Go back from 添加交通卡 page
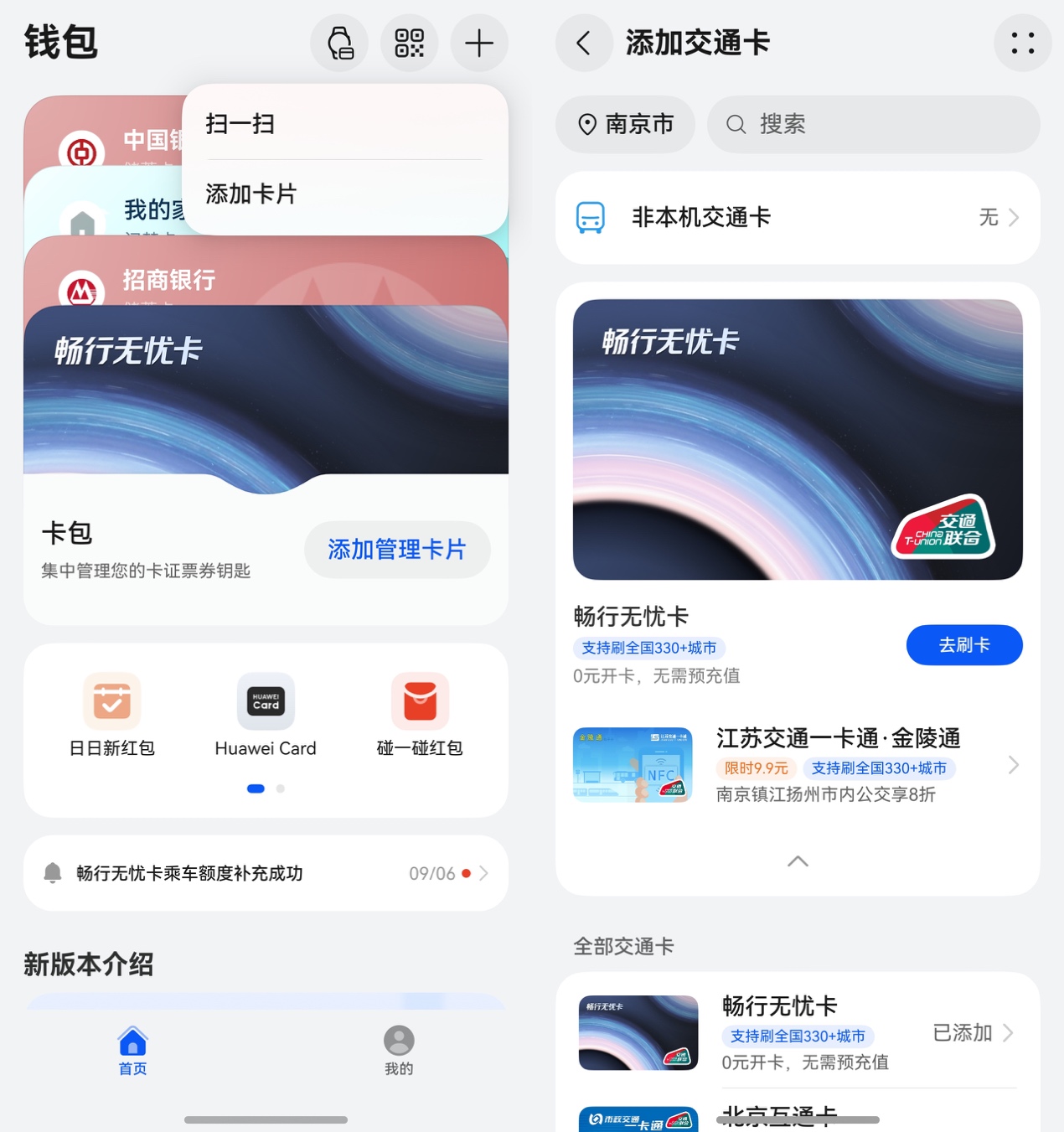Viewport: 1064px width, 1132px height. (x=584, y=44)
